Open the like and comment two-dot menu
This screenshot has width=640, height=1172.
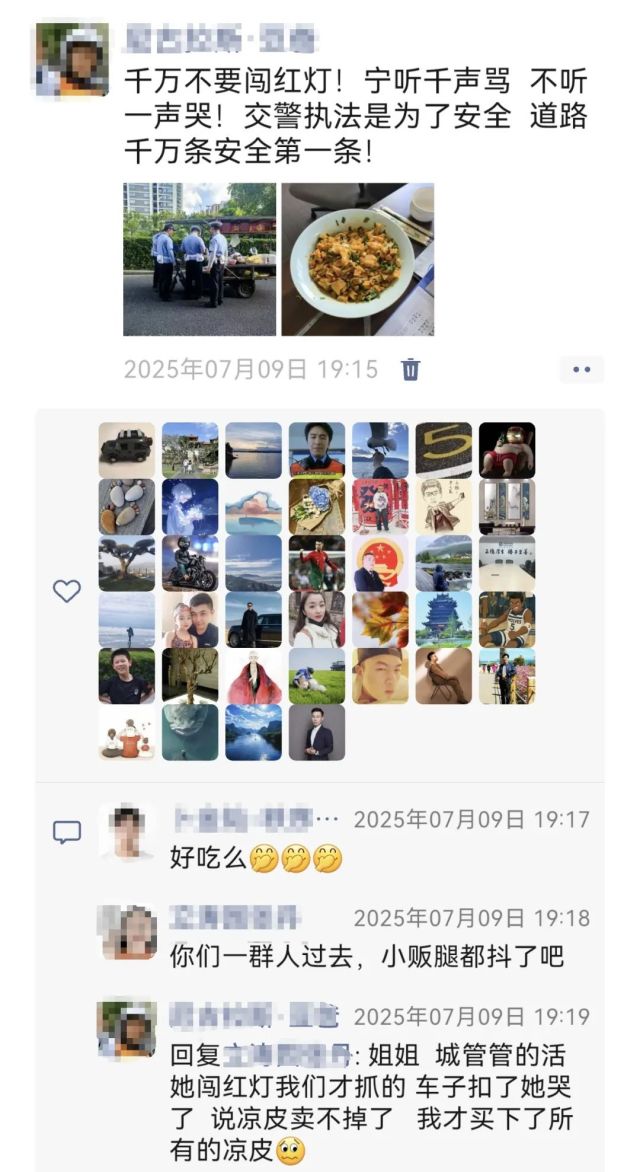coord(581,369)
